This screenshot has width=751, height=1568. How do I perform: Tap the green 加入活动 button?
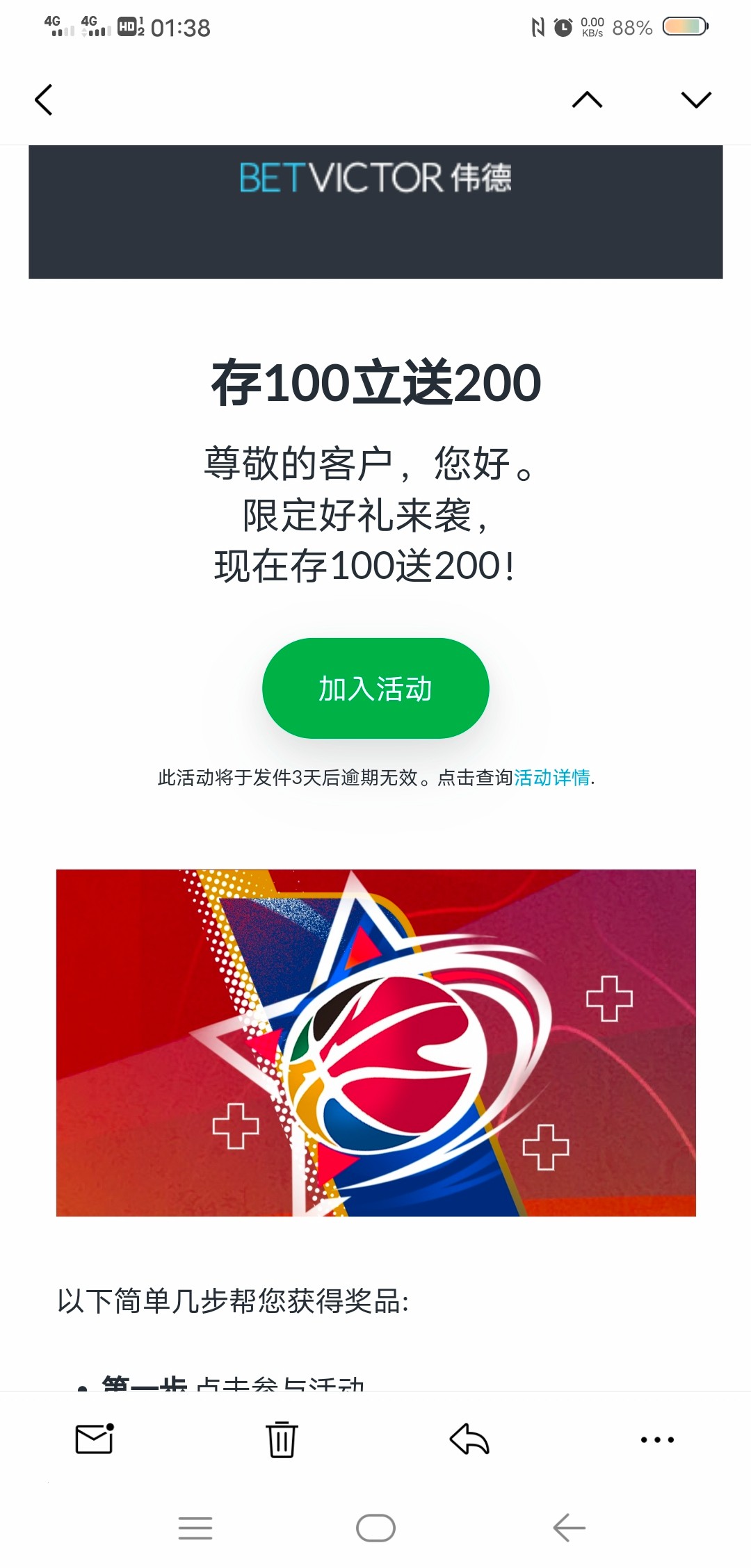(x=375, y=688)
